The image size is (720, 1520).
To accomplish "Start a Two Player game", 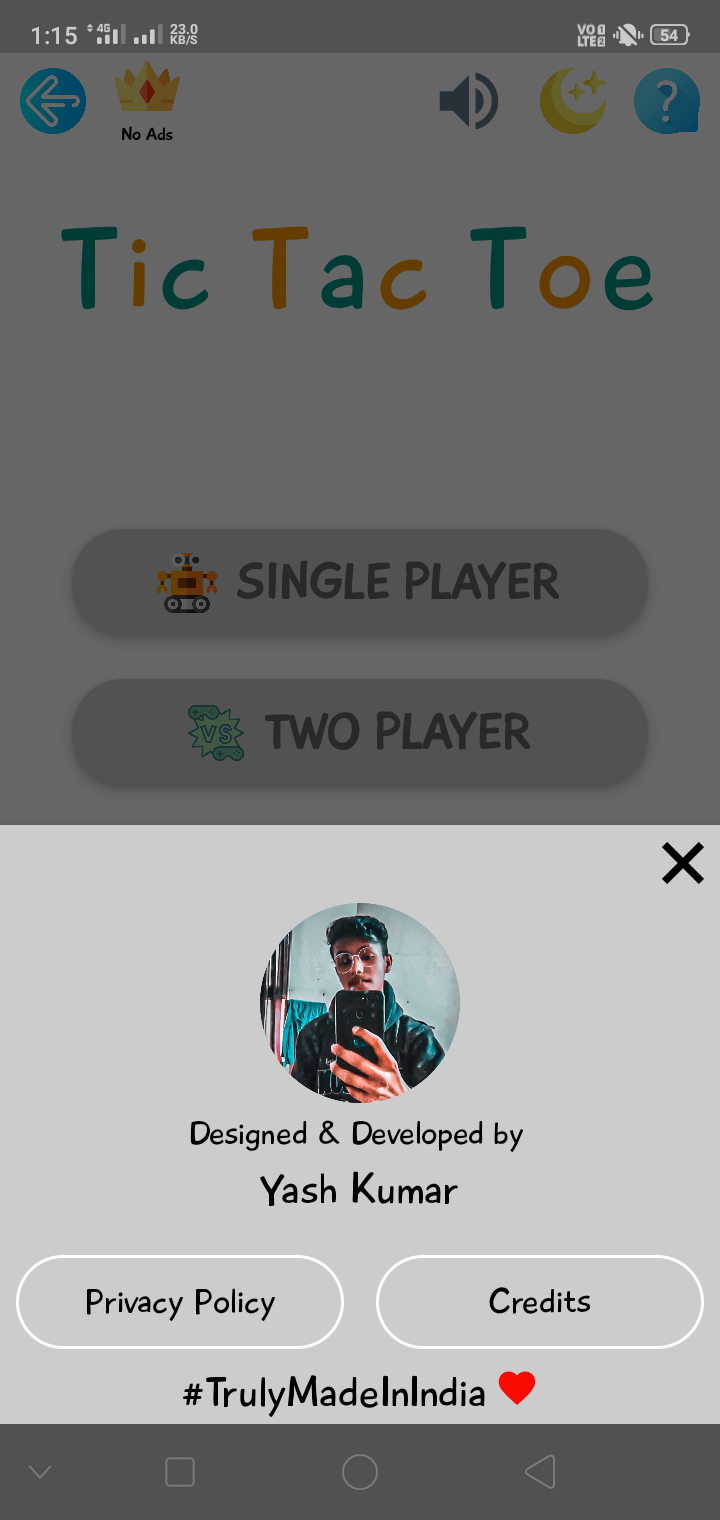I will (x=360, y=732).
